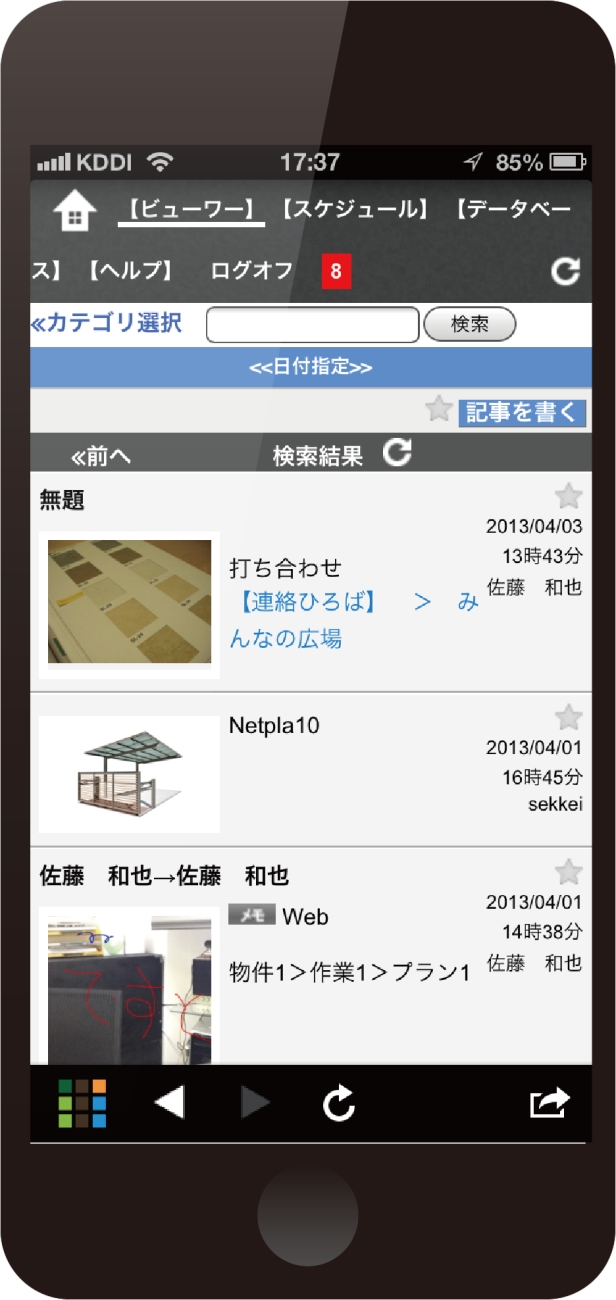Viewport: 616px width, 1300px height.
Task: Open the Netpla10 post
Action: pos(274,726)
